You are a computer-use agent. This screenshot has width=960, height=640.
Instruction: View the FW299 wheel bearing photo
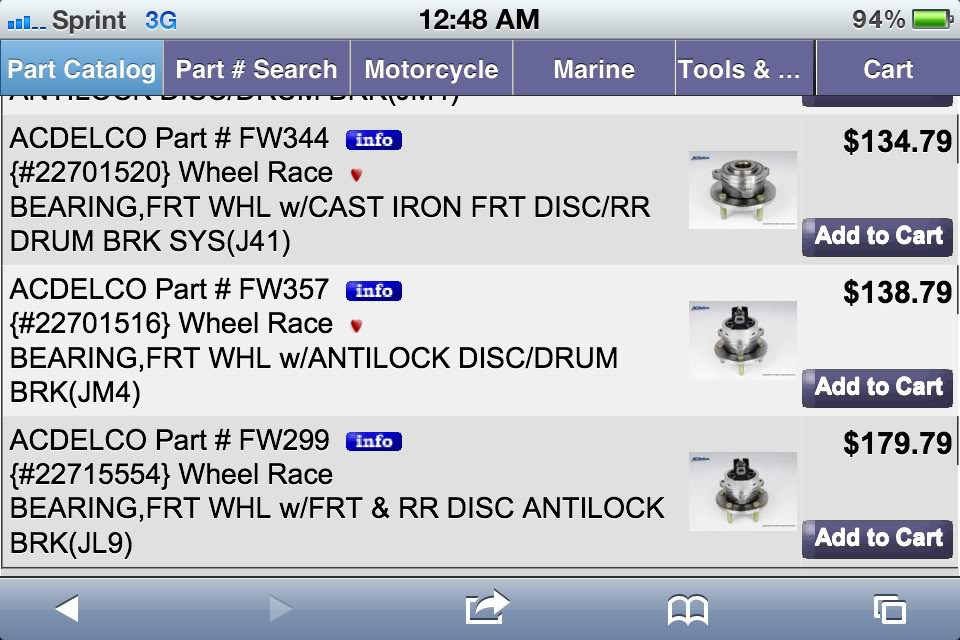(x=743, y=490)
